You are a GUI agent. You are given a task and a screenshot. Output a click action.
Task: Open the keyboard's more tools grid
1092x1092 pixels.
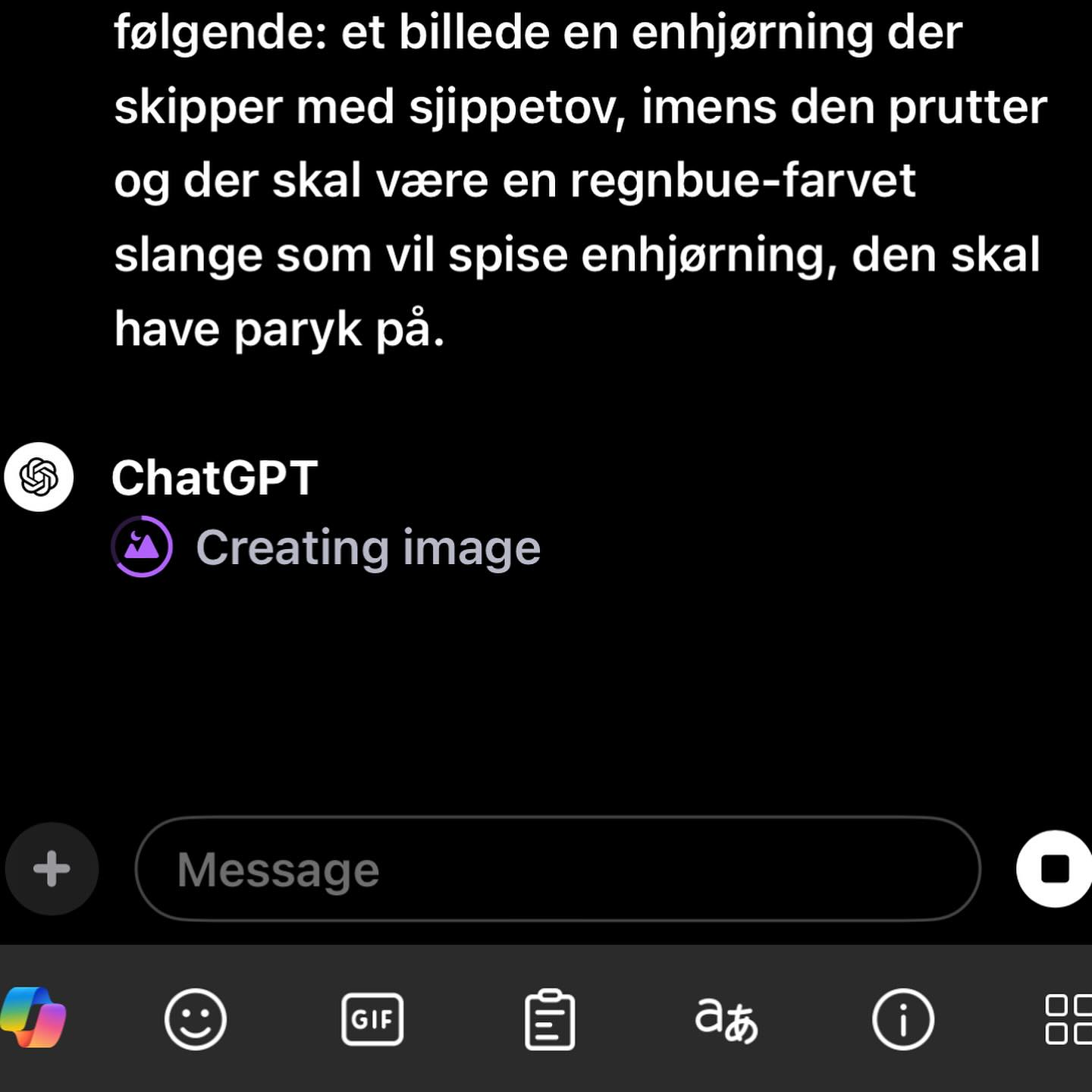point(1068,1019)
